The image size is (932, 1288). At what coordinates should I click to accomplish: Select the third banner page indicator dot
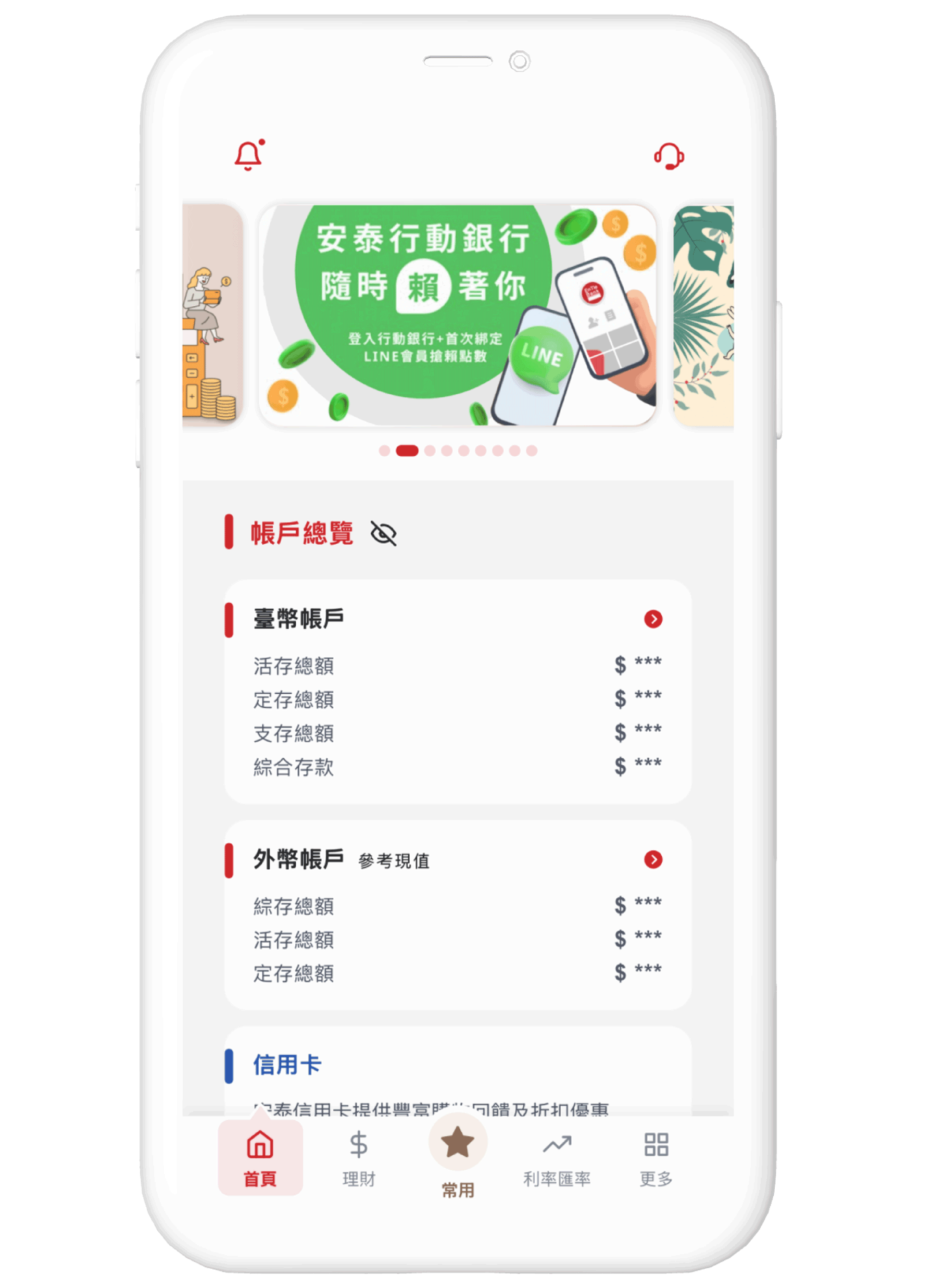pyautogui.click(x=430, y=451)
